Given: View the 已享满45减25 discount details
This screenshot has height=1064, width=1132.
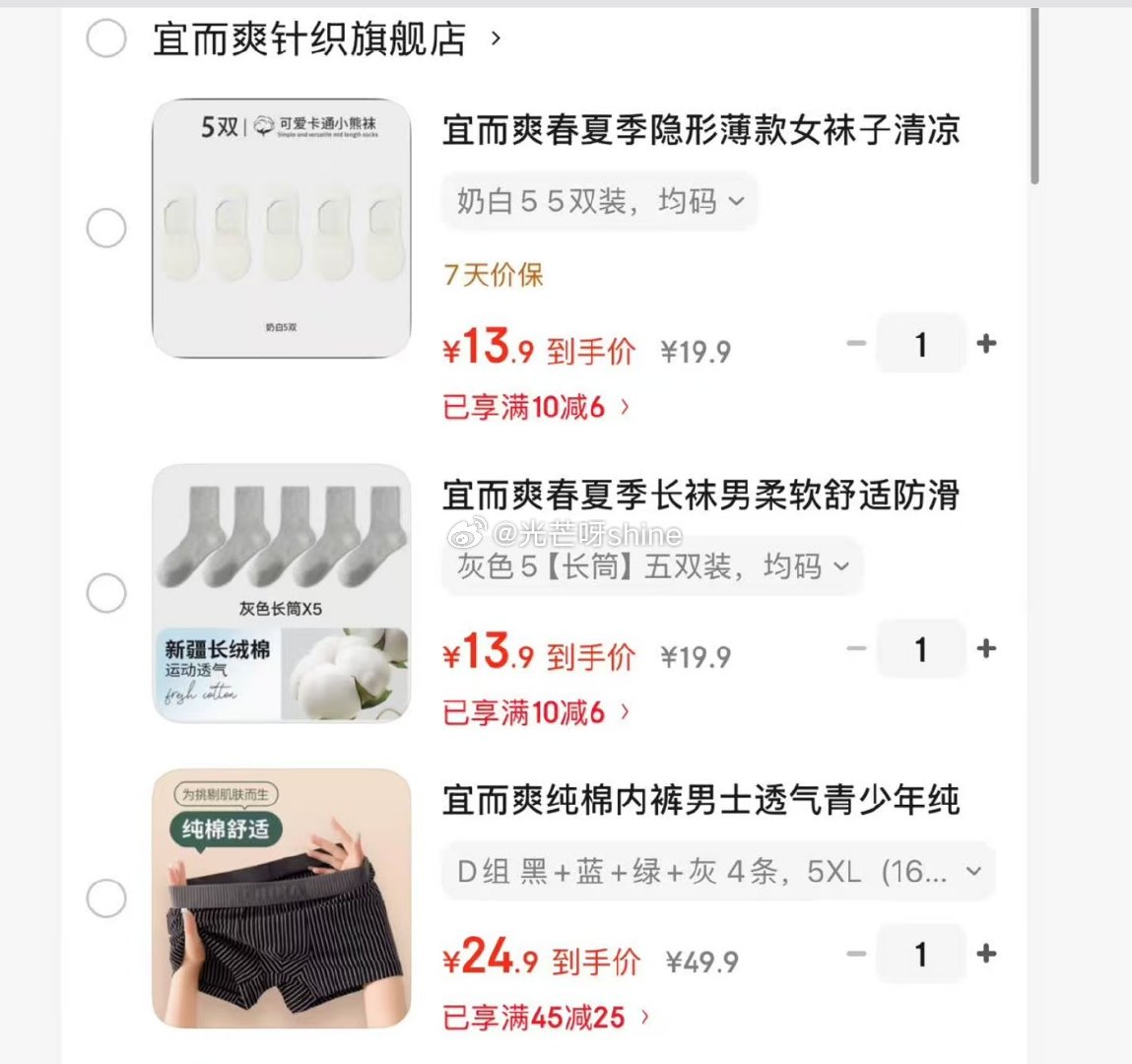Looking at the screenshot, I should [x=545, y=1017].
